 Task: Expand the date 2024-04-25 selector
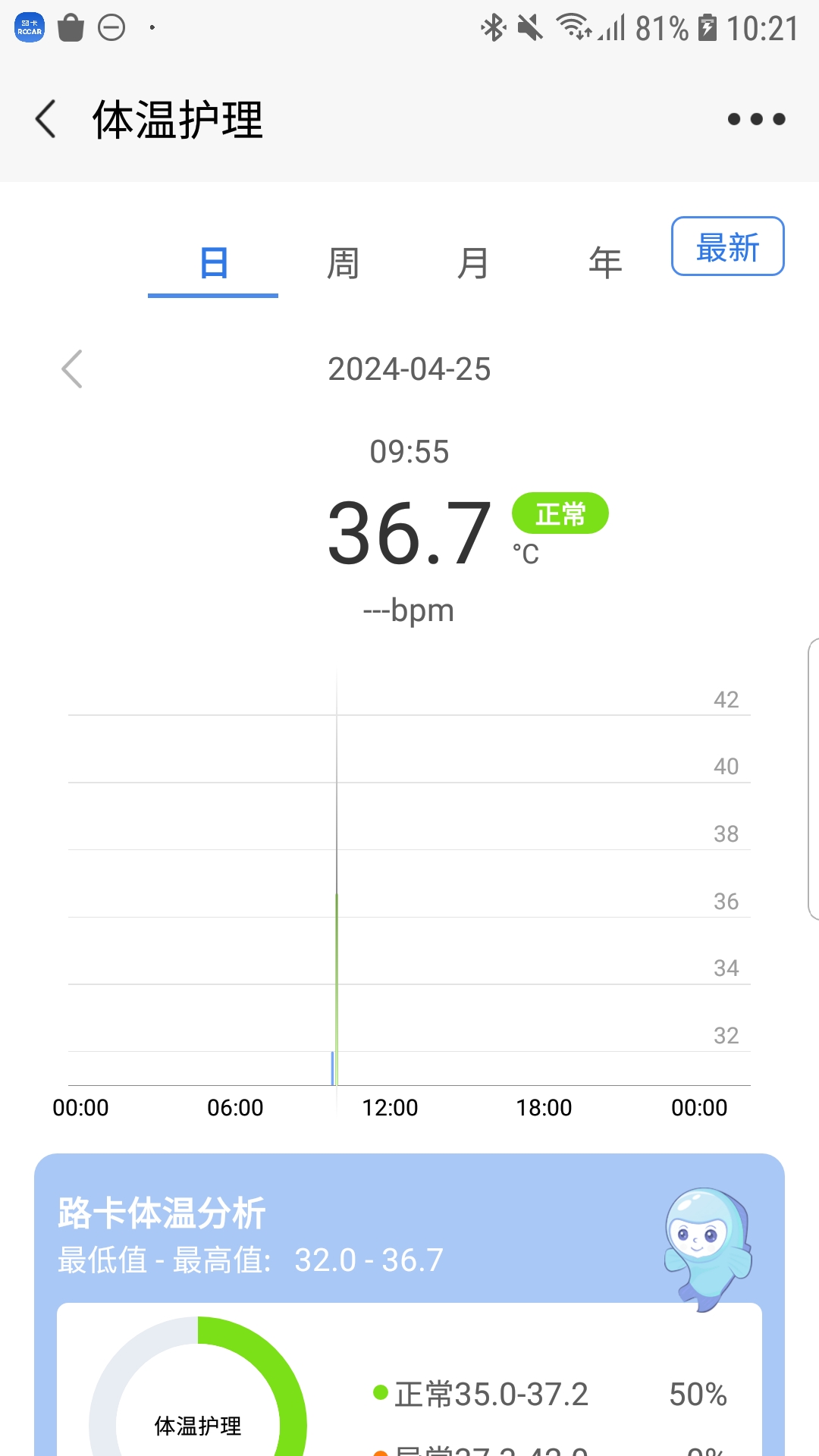tap(409, 369)
